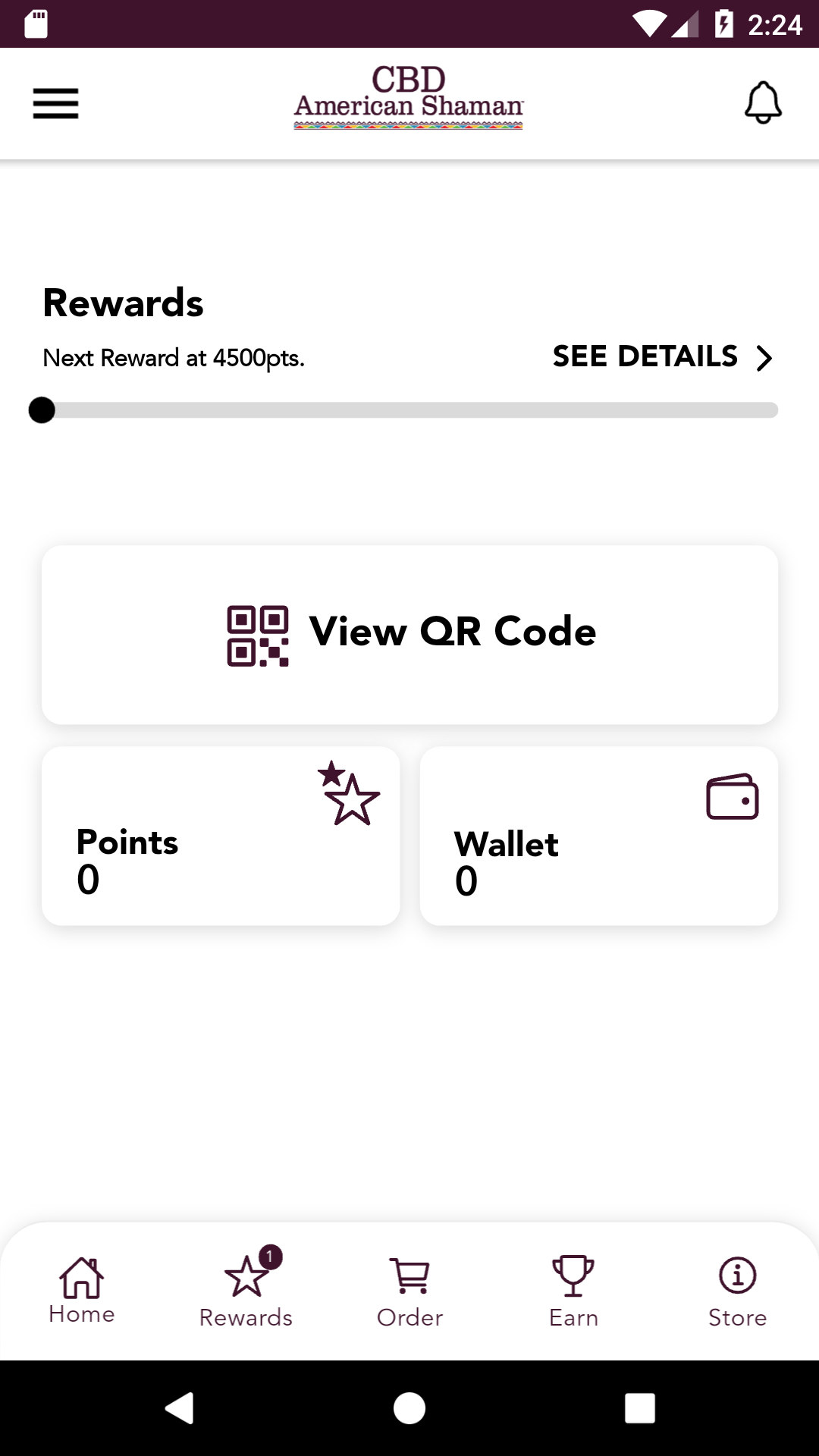
Task: Go to the Home tab
Action: (82, 1291)
